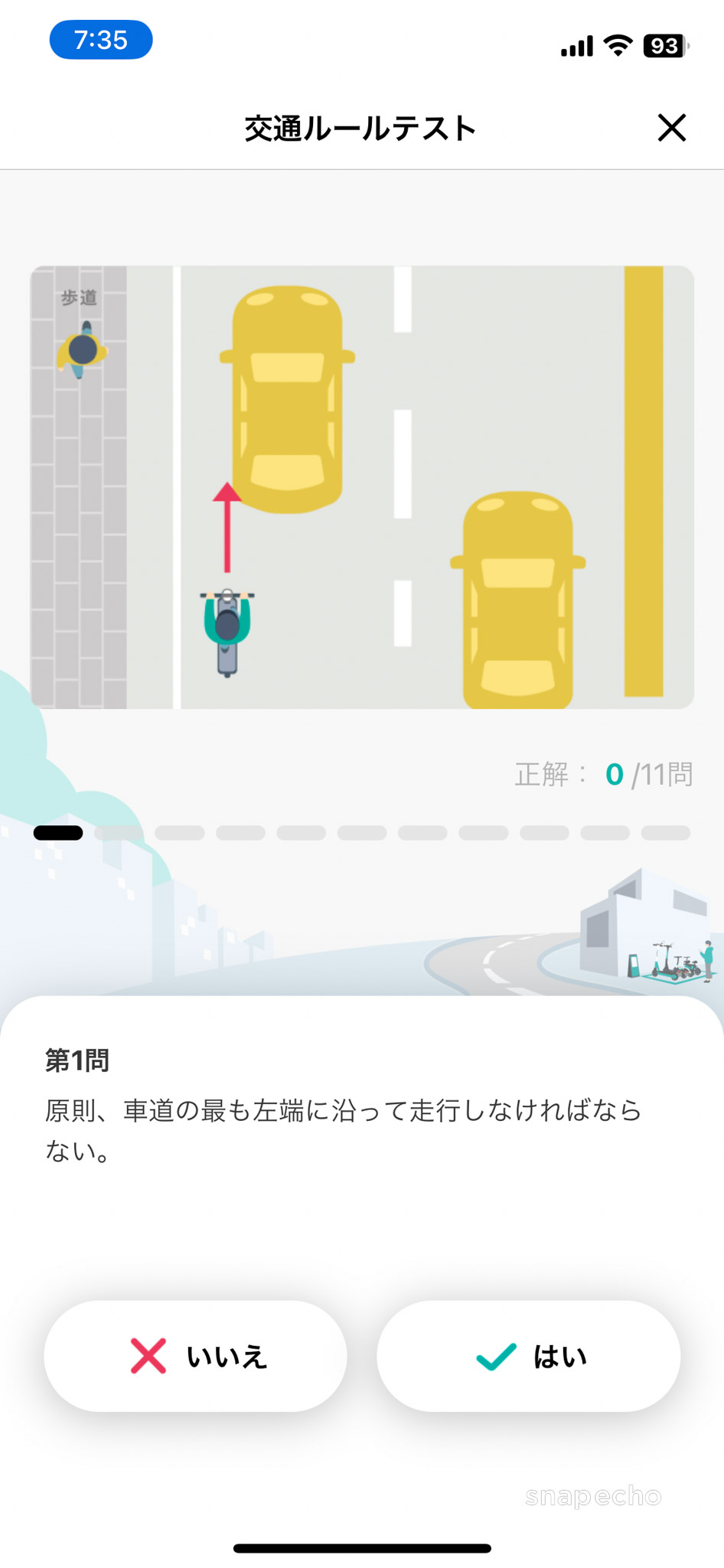This screenshot has width=724, height=1568.
Task: Tap the 正解 0/11問 score counter
Action: click(x=603, y=775)
